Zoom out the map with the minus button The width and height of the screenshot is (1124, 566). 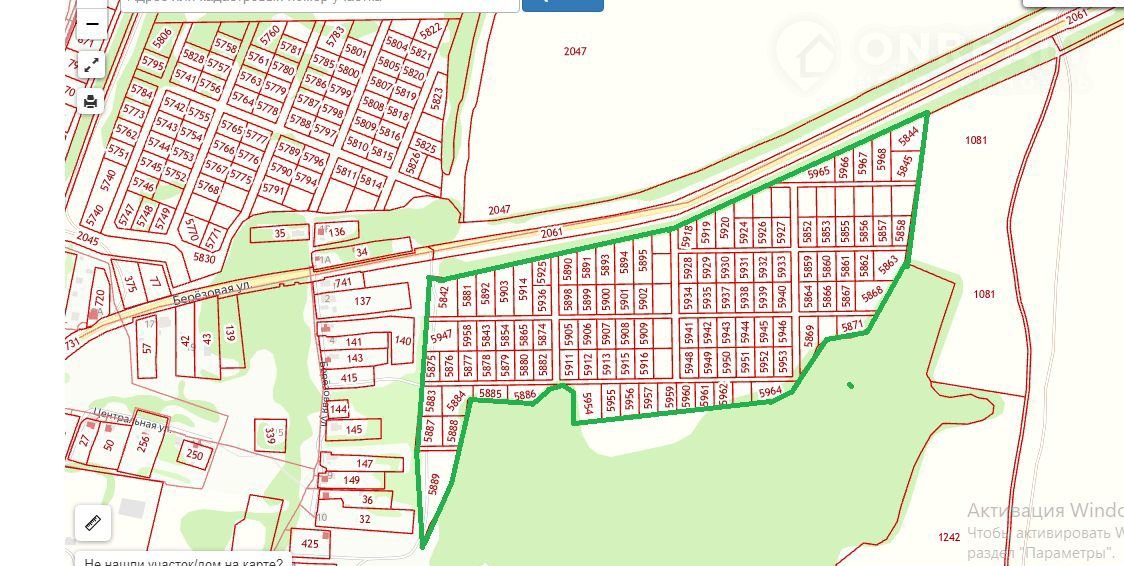click(91, 24)
